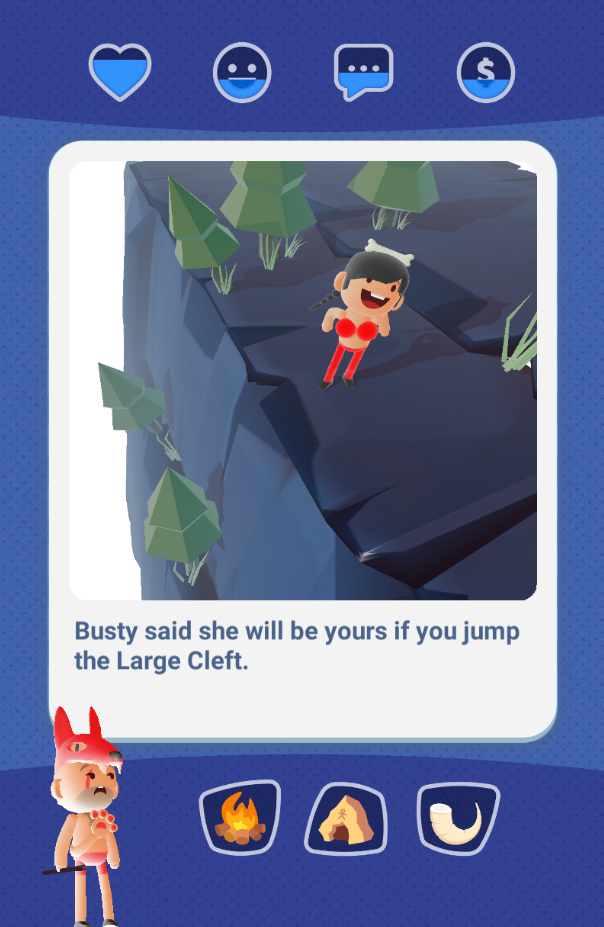The image size is (604, 927).
Task: Open the campfire button
Action: (240, 817)
